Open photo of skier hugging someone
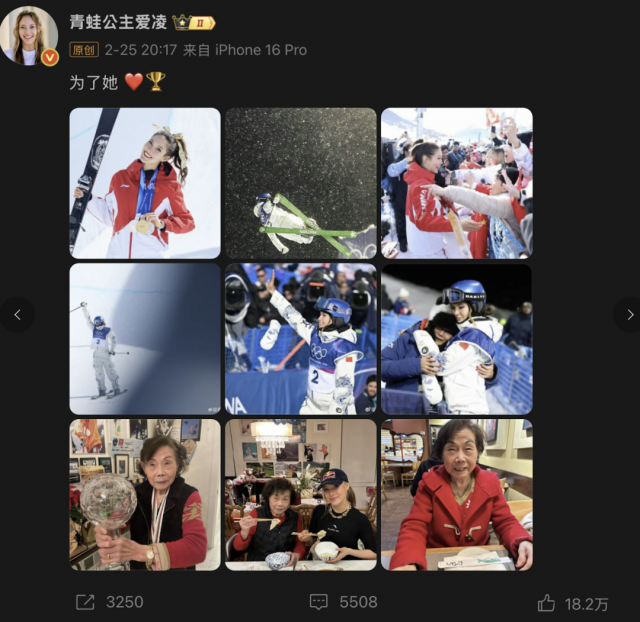Screen dimensions: 640x622 [x=456, y=338]
